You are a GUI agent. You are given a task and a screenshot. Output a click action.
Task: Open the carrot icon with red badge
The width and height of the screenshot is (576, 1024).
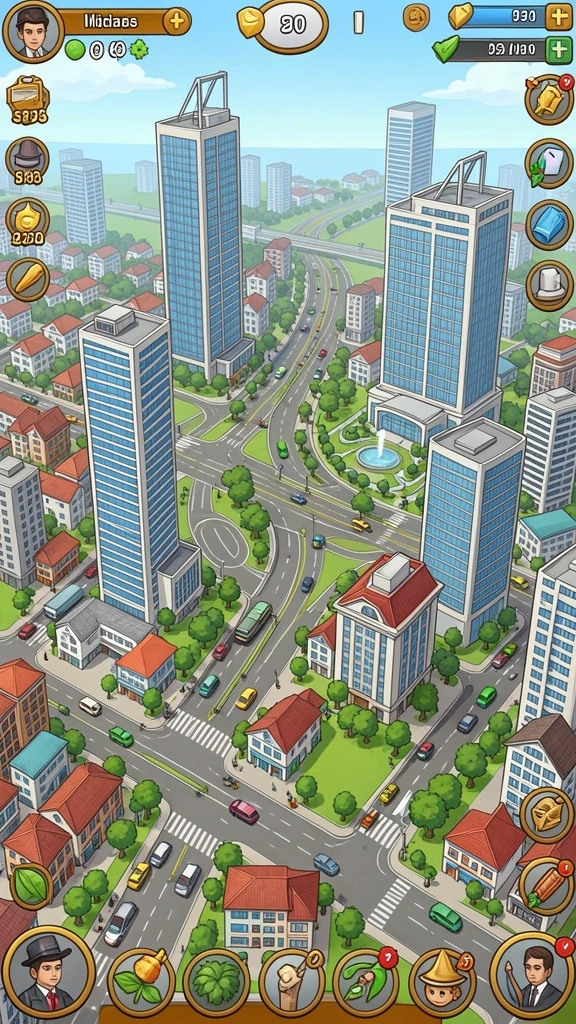547,885
